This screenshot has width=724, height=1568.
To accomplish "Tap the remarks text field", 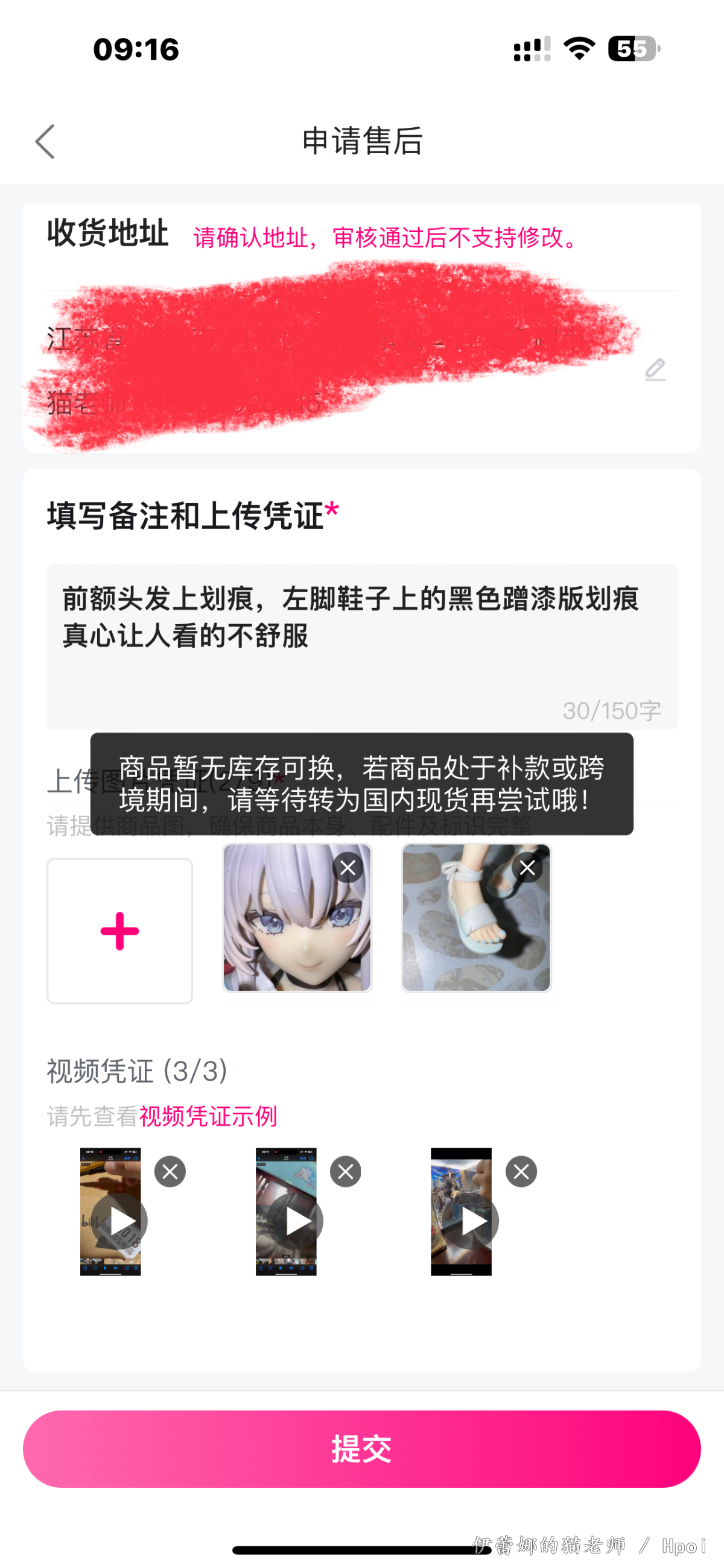I will click(x=361, y=645).
